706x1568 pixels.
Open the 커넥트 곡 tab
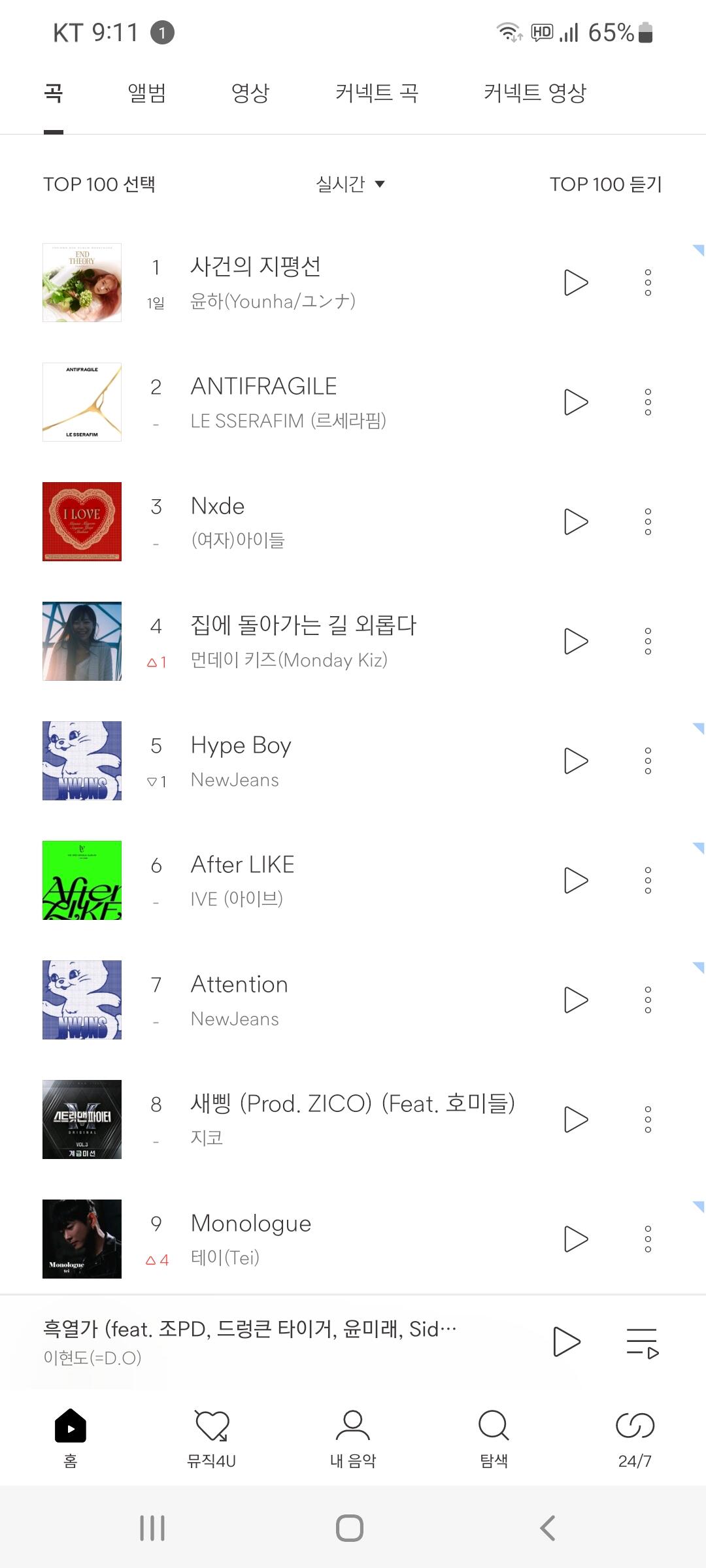click(377, 93)
